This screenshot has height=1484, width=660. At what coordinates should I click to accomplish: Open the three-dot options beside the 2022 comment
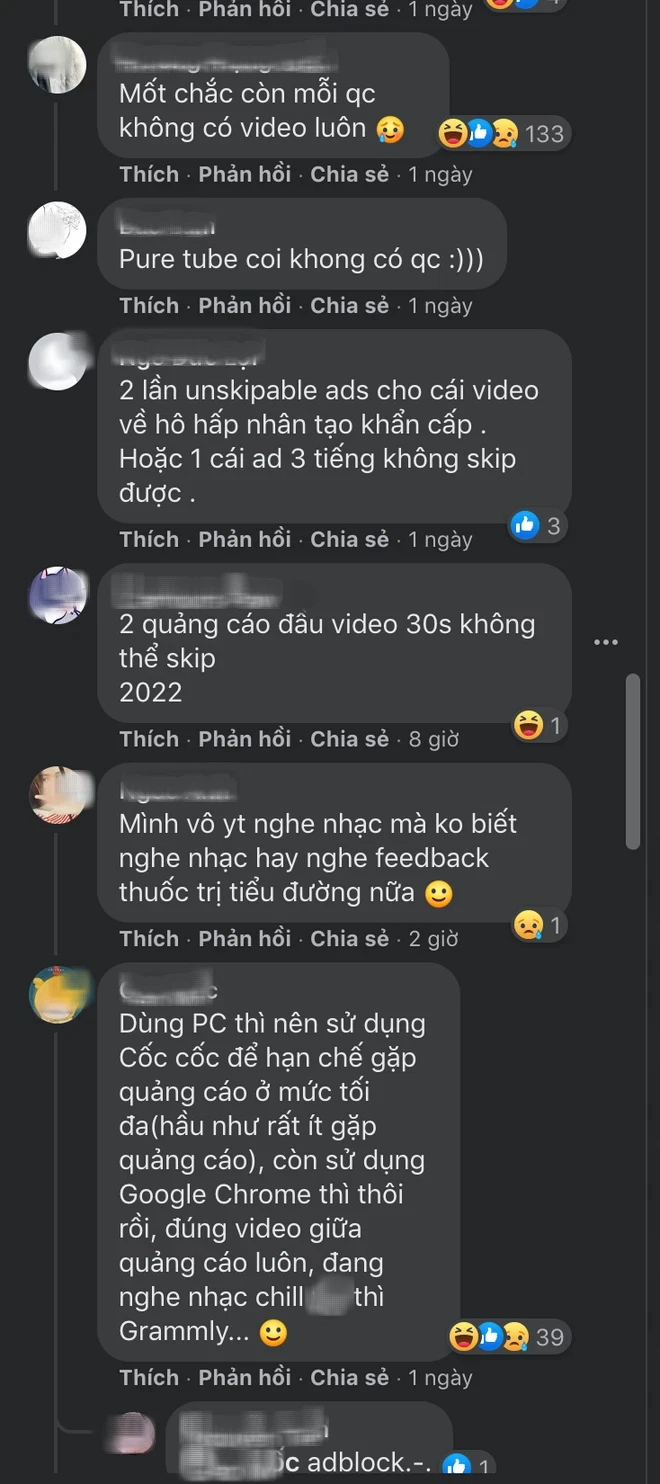[x=605, y=642]
